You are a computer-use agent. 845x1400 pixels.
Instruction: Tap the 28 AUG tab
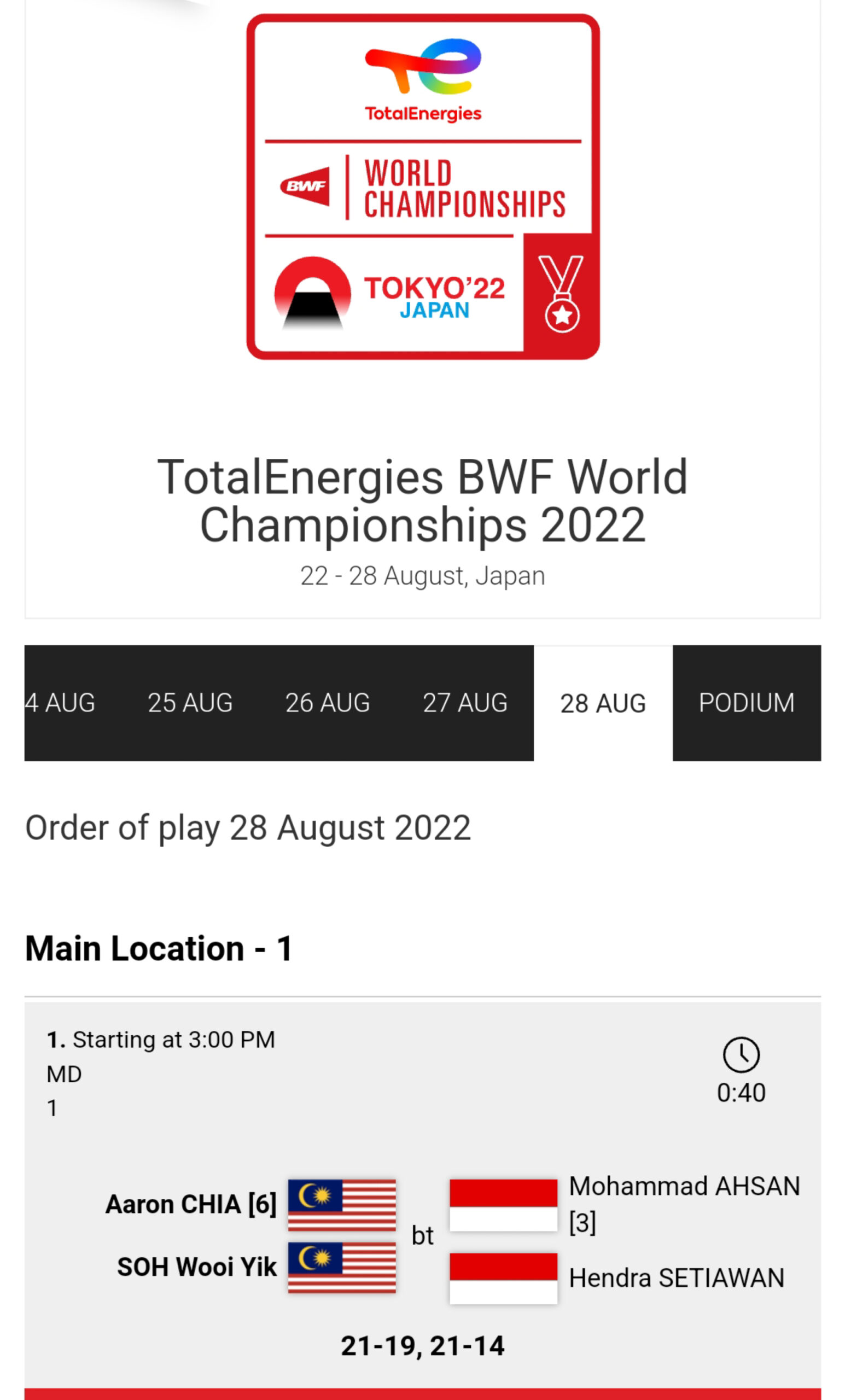(x=603, y=703)
